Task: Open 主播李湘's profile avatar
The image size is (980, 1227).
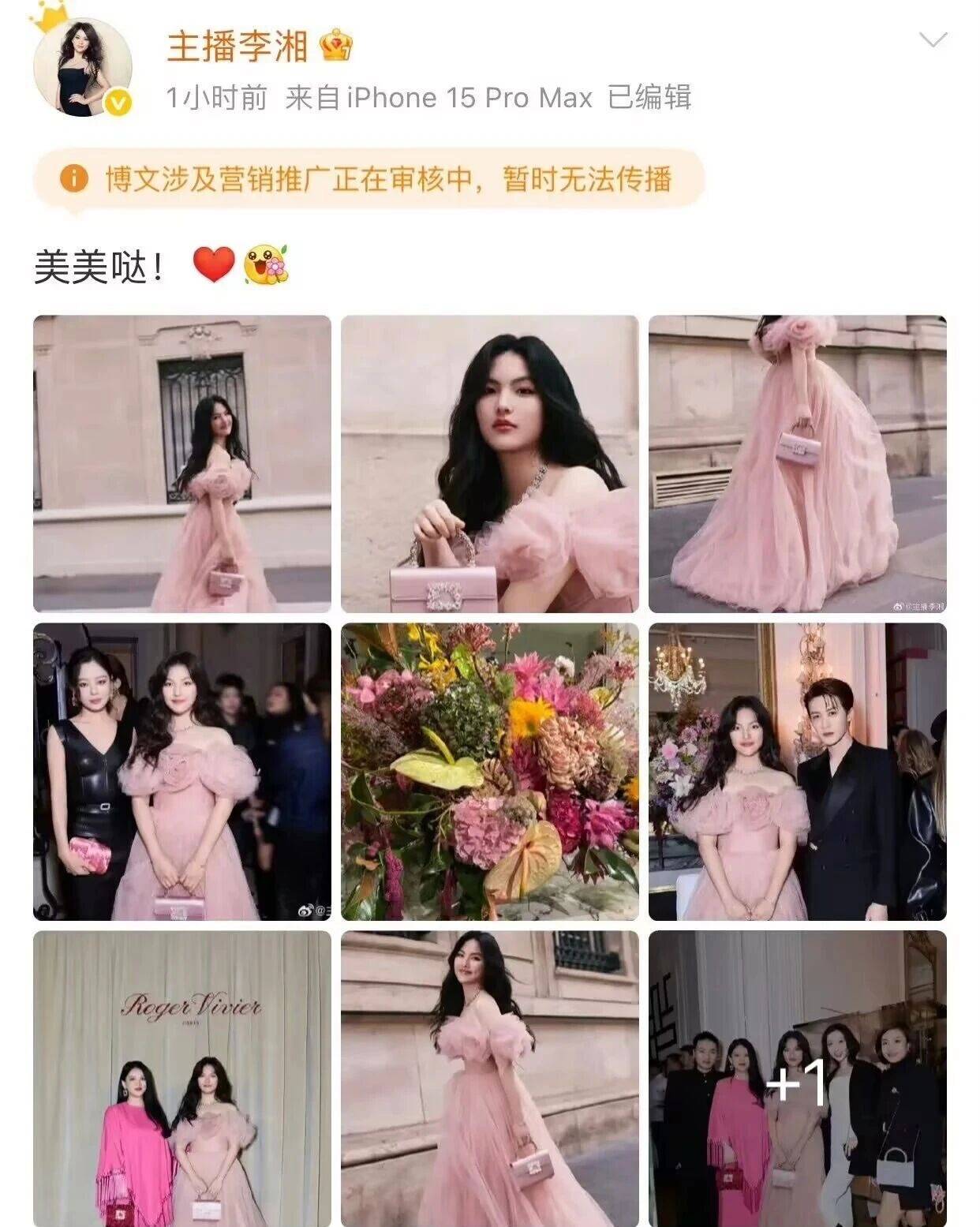Action: coord(82,68)
